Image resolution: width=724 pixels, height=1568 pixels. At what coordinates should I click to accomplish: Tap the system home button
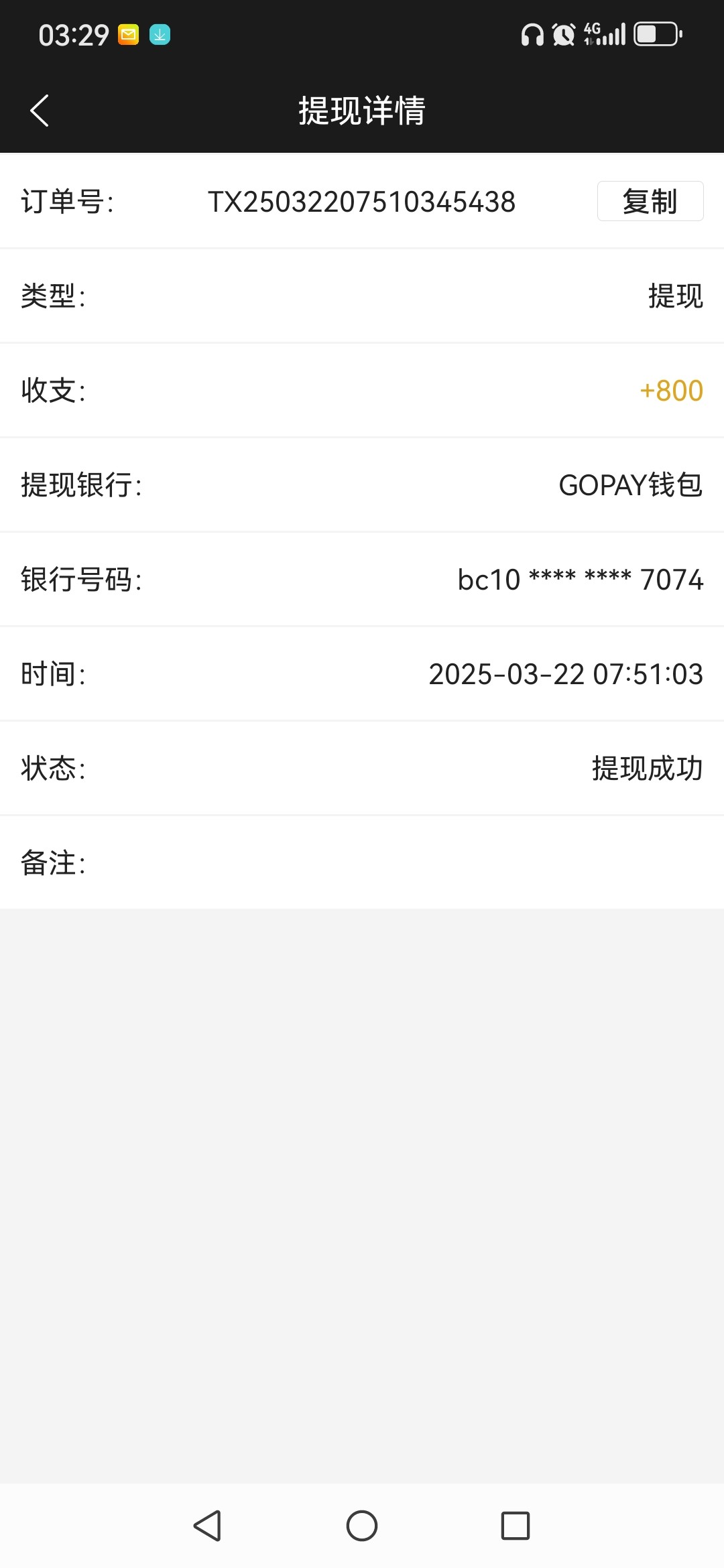click(x=362, y=1526)
